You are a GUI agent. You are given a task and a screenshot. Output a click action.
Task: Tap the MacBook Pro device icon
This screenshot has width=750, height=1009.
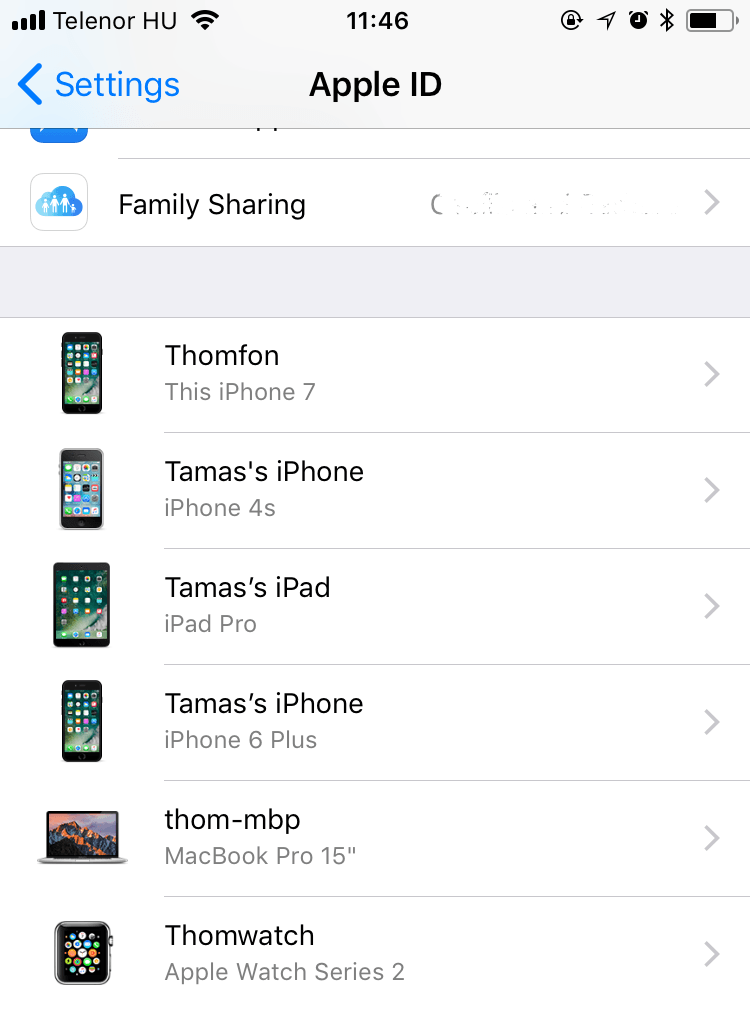(x=81, y=838)
